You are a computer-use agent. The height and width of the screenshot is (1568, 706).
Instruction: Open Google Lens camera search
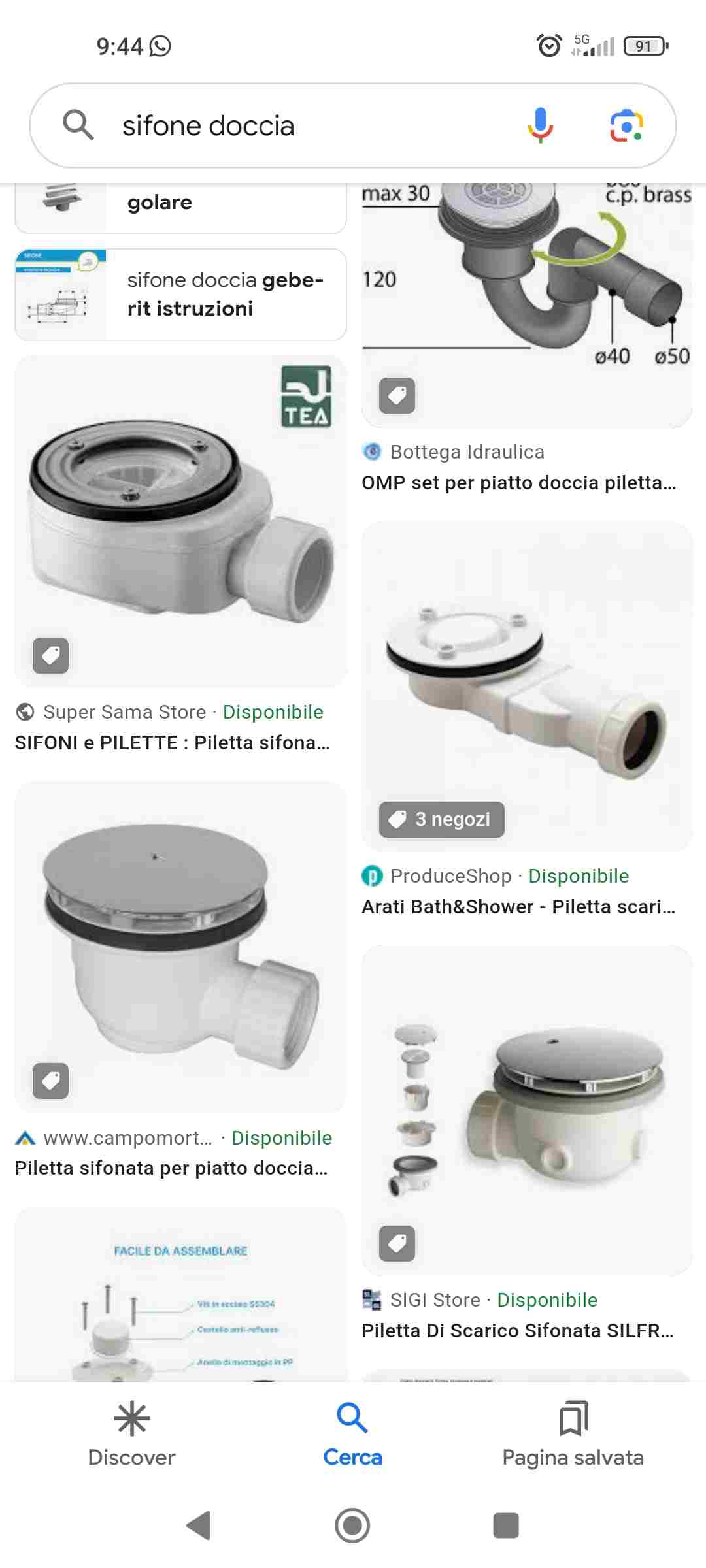pyautogui.click(x=626, y=125)
